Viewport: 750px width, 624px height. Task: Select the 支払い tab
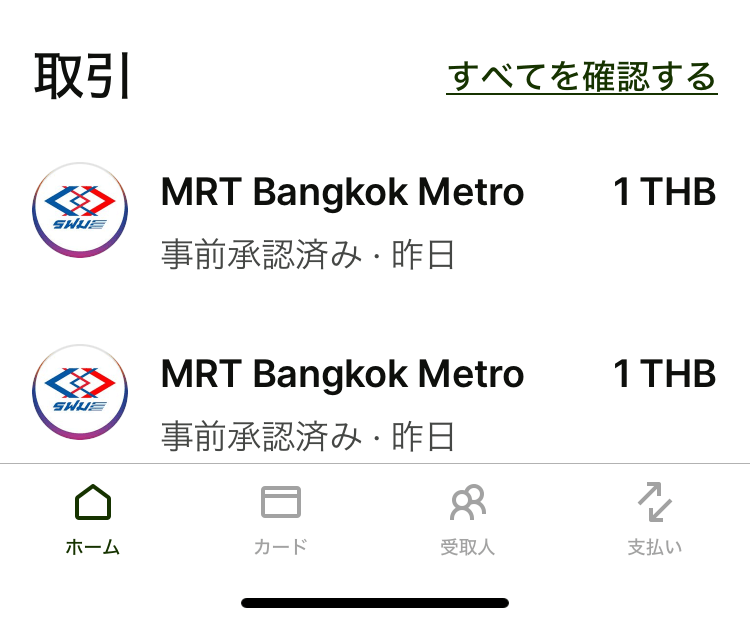pos(655,518)
